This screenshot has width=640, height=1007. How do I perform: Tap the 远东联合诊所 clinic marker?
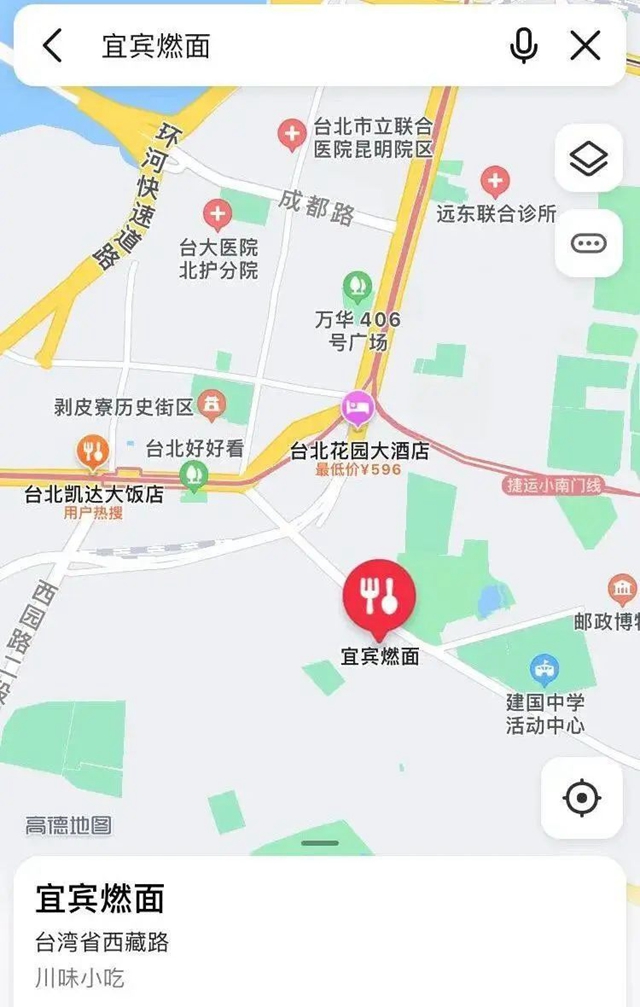tap(495, 182)
